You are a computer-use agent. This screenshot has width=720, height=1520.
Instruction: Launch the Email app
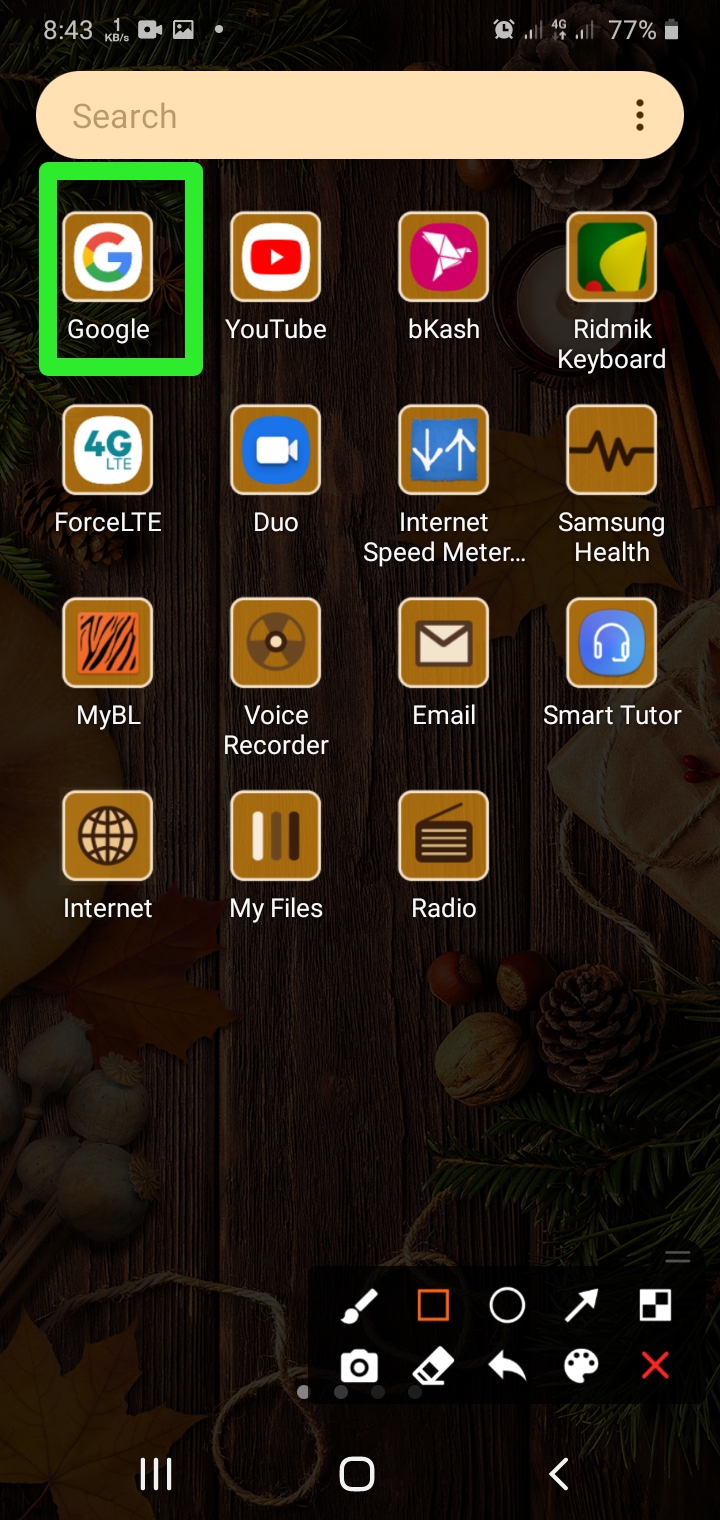[x=444, y=643]
